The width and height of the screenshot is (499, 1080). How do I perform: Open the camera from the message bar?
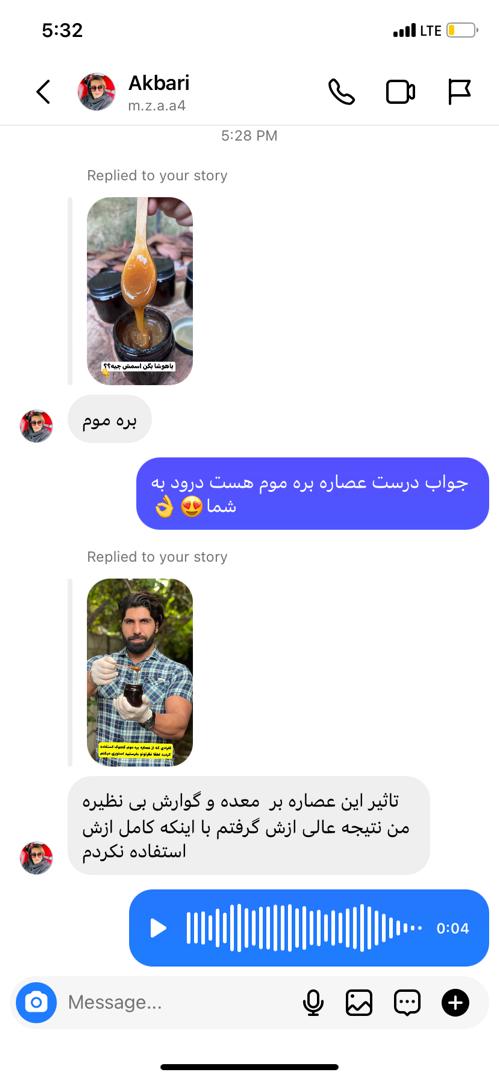[x=36, y=1002]
